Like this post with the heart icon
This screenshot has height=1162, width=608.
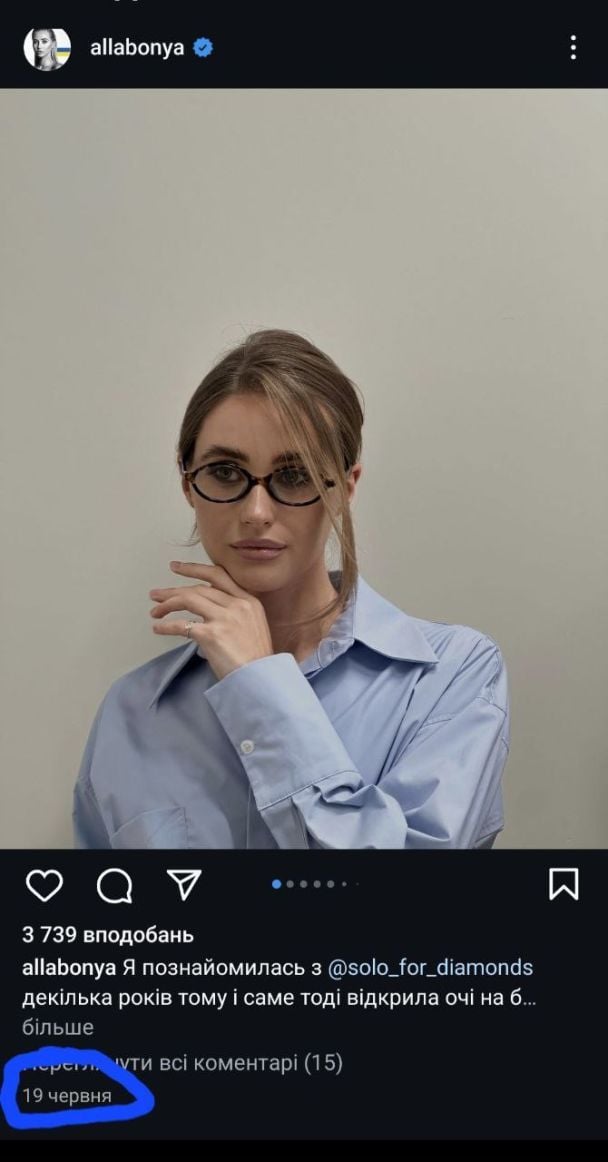[x=44, y=885]
